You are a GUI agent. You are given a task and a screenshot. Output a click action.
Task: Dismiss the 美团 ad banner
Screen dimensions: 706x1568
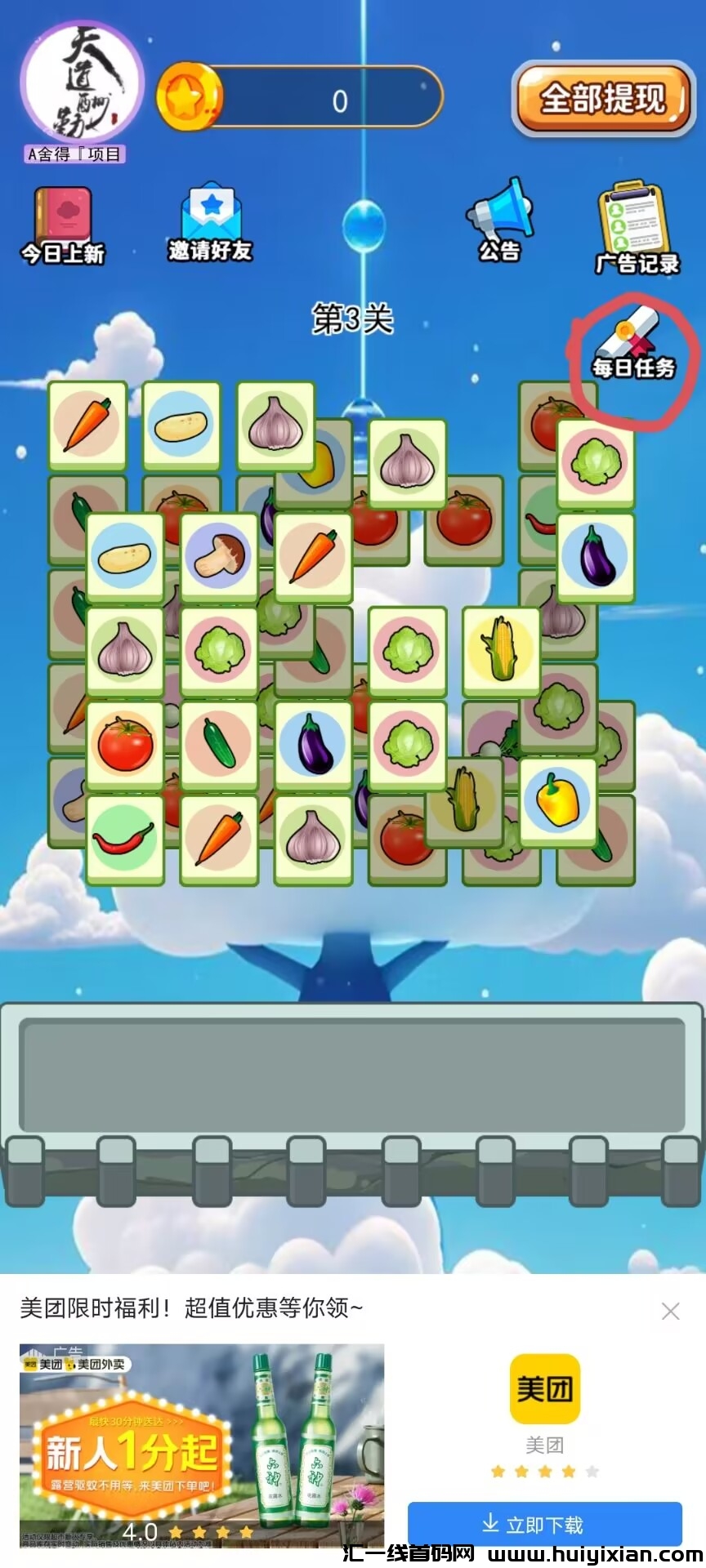coord(670,1312)
